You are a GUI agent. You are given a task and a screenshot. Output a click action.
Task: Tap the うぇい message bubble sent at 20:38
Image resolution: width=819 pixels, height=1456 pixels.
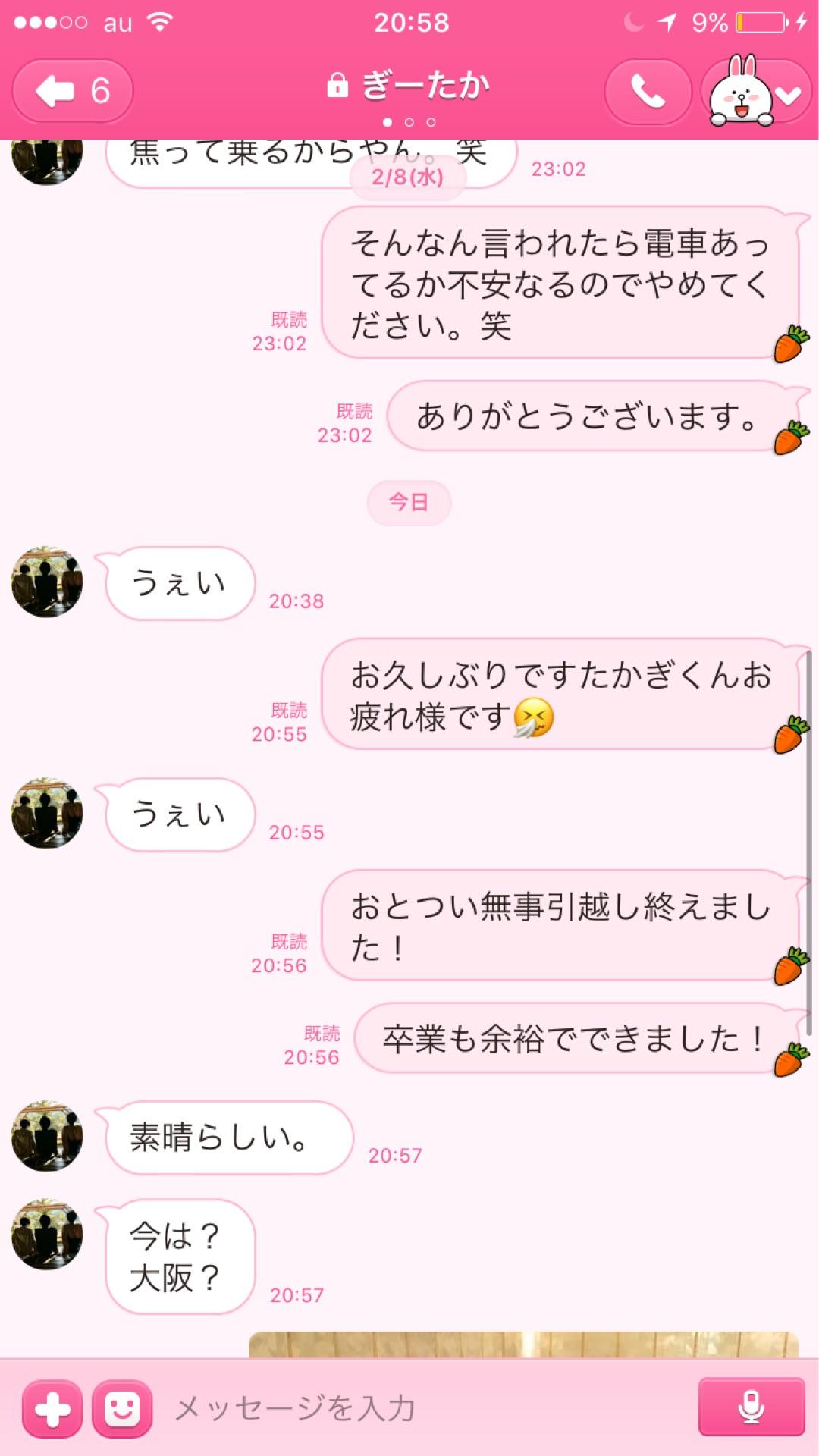[179, 581]
